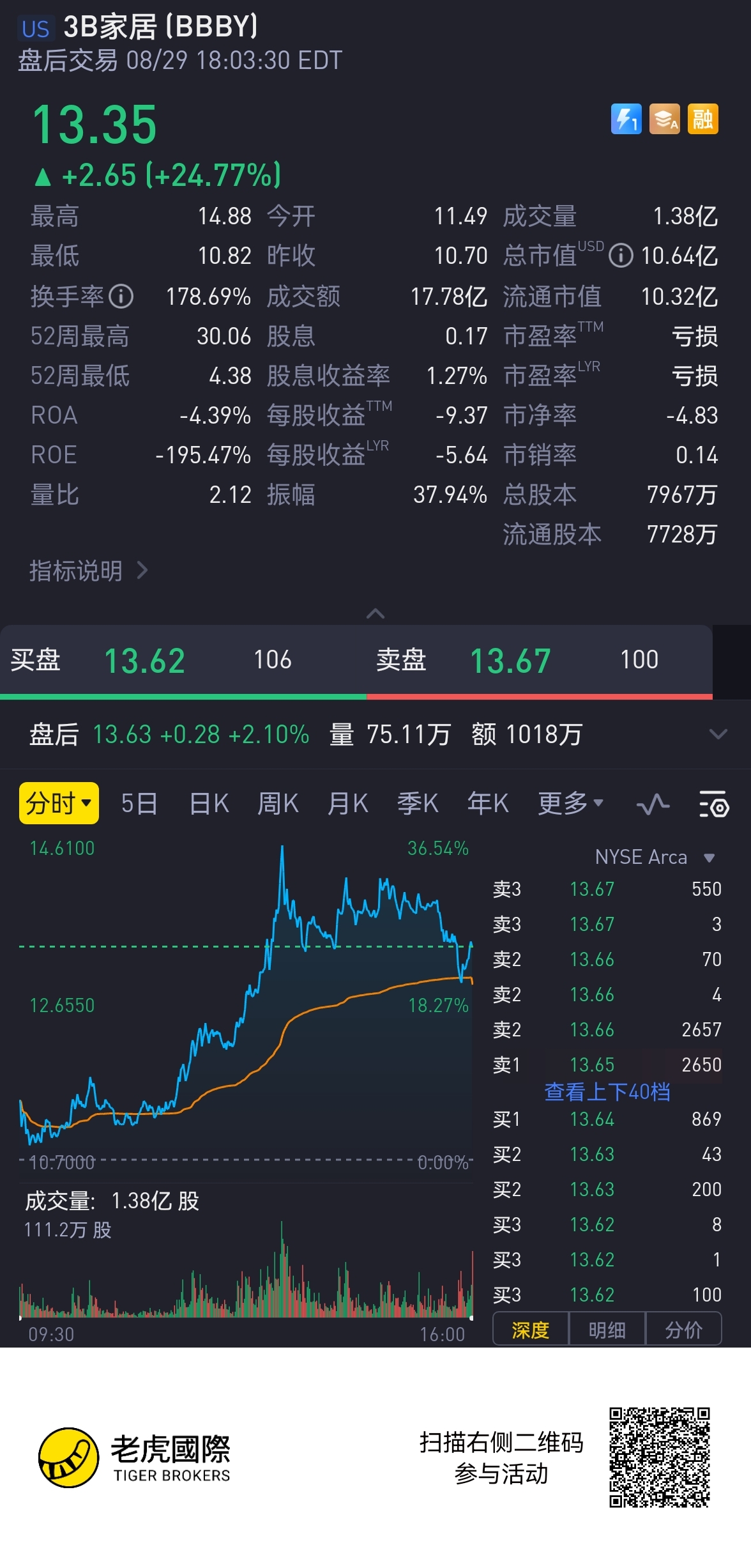Select the 周K chart tab
751x1568 pixels.
(278, 803)
